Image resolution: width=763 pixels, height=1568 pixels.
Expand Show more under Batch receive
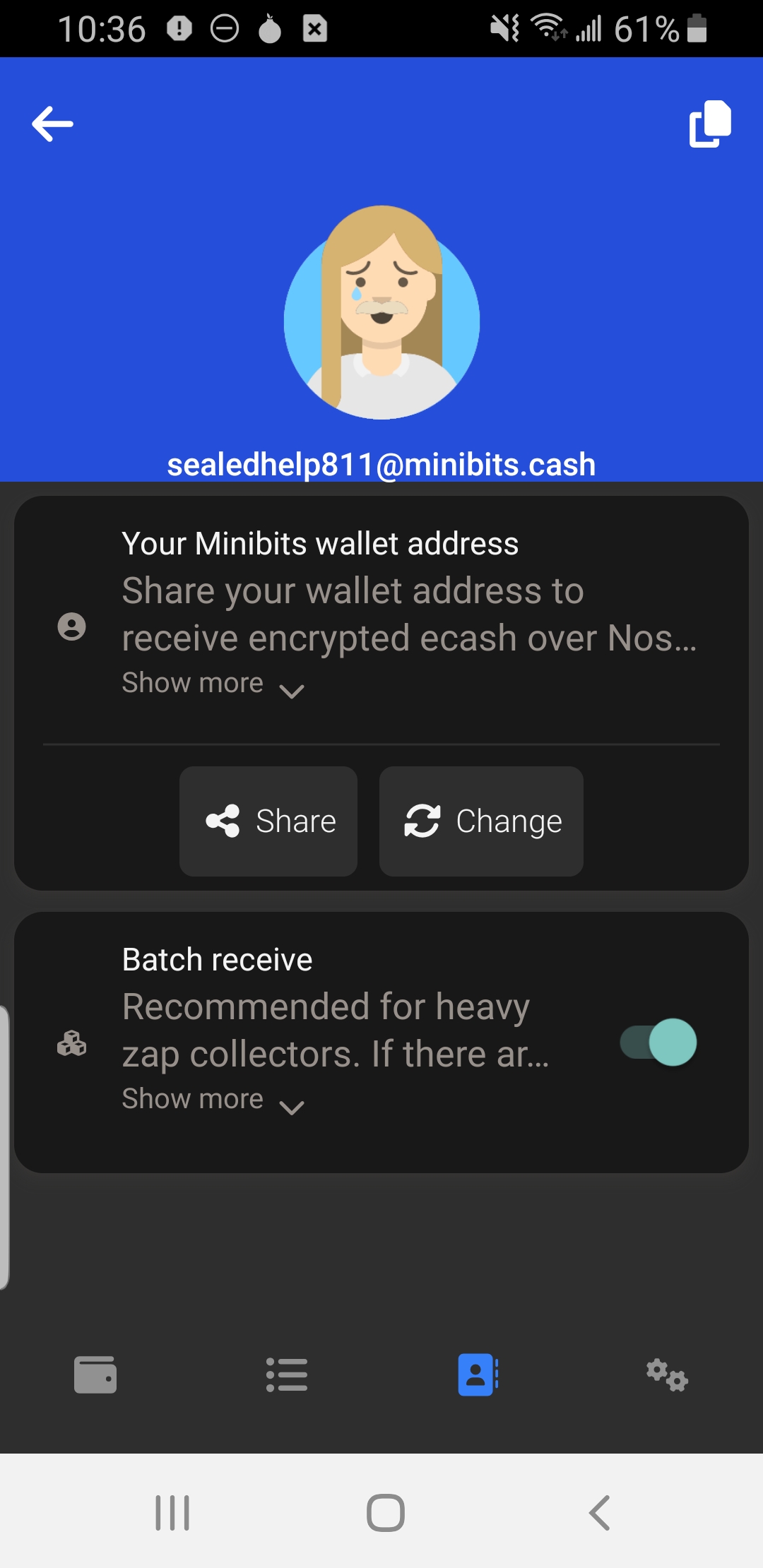(212, 1100)
